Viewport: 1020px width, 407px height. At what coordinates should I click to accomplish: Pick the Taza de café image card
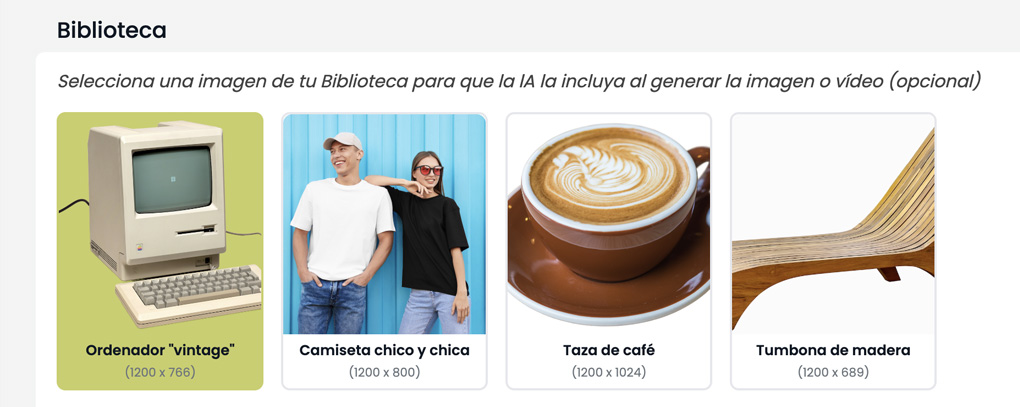click(608, 250)
